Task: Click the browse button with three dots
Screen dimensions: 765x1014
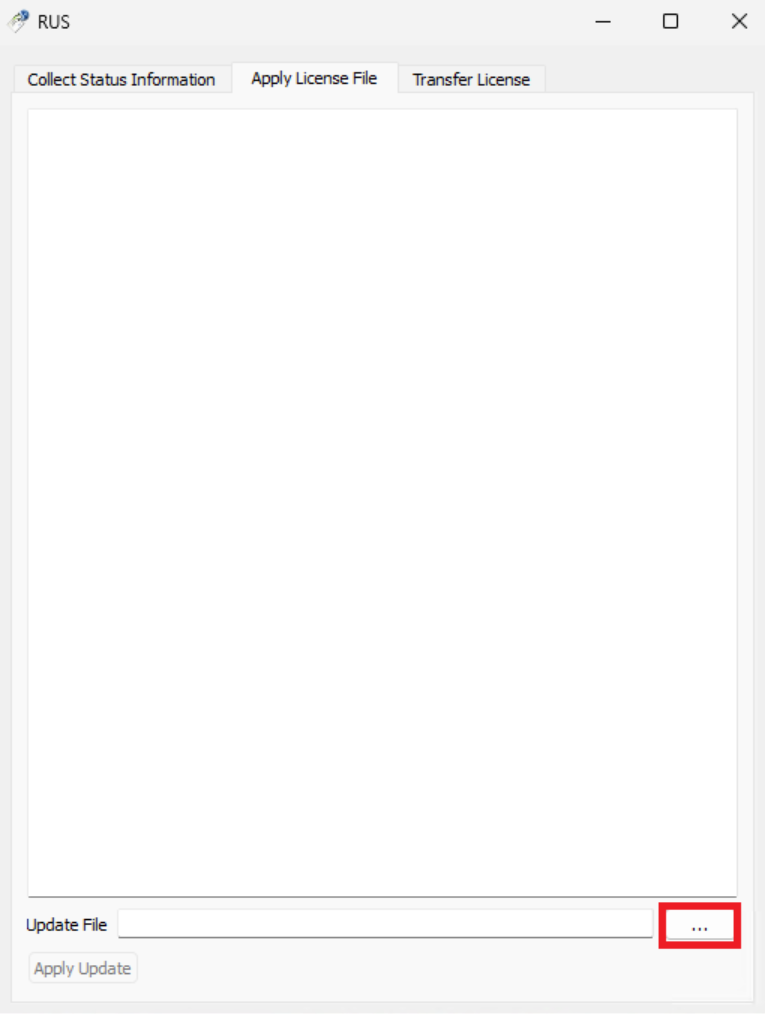Action: [699, 925]
